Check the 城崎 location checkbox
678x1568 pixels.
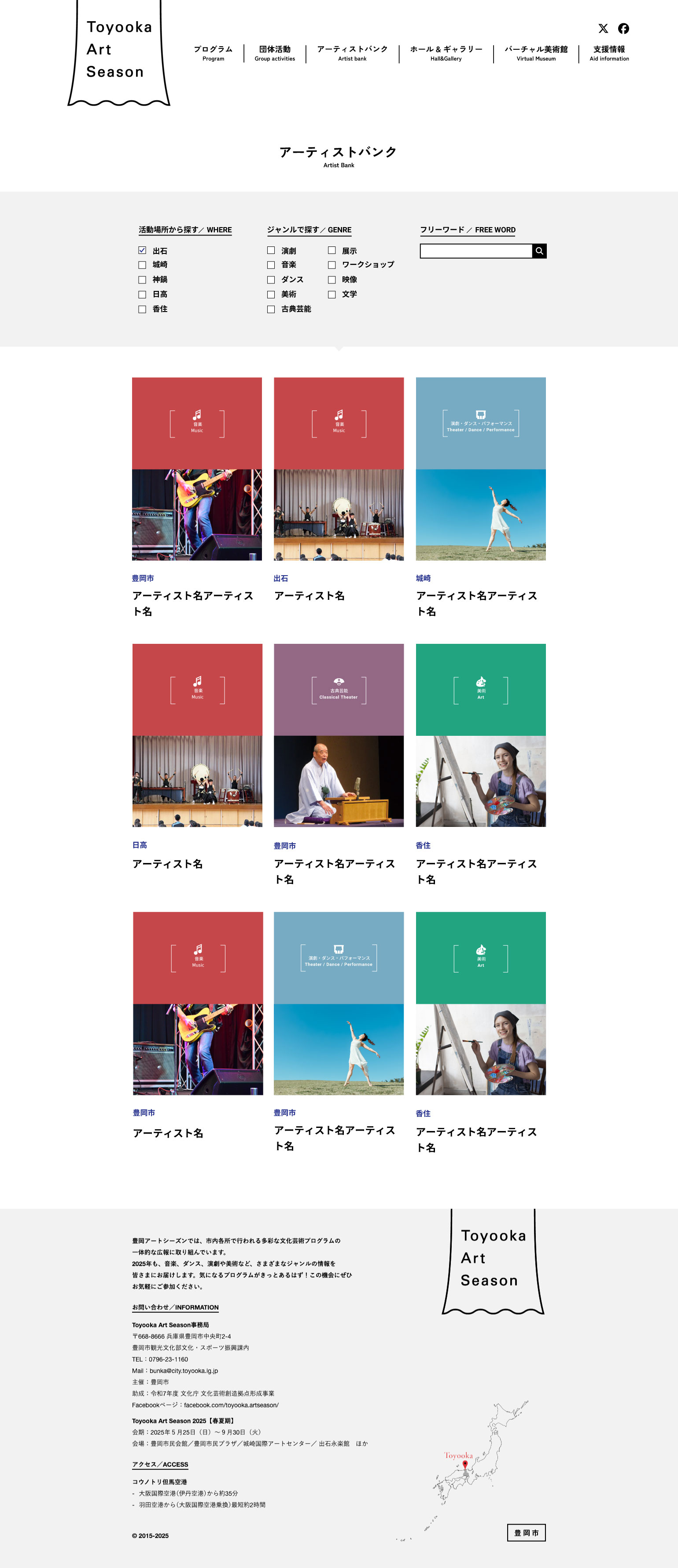[x=142, y=265]
